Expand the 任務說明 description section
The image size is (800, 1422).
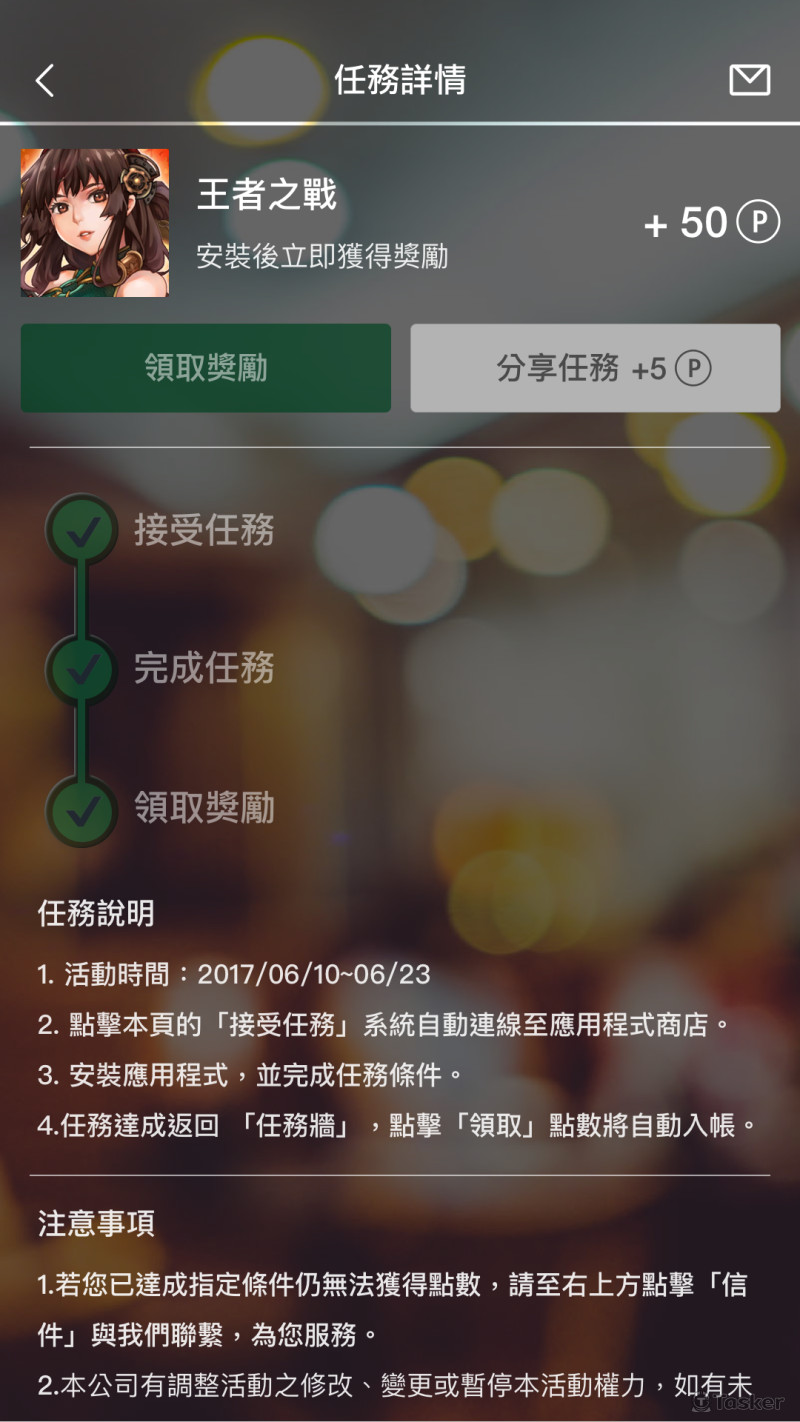click(95, 914)
